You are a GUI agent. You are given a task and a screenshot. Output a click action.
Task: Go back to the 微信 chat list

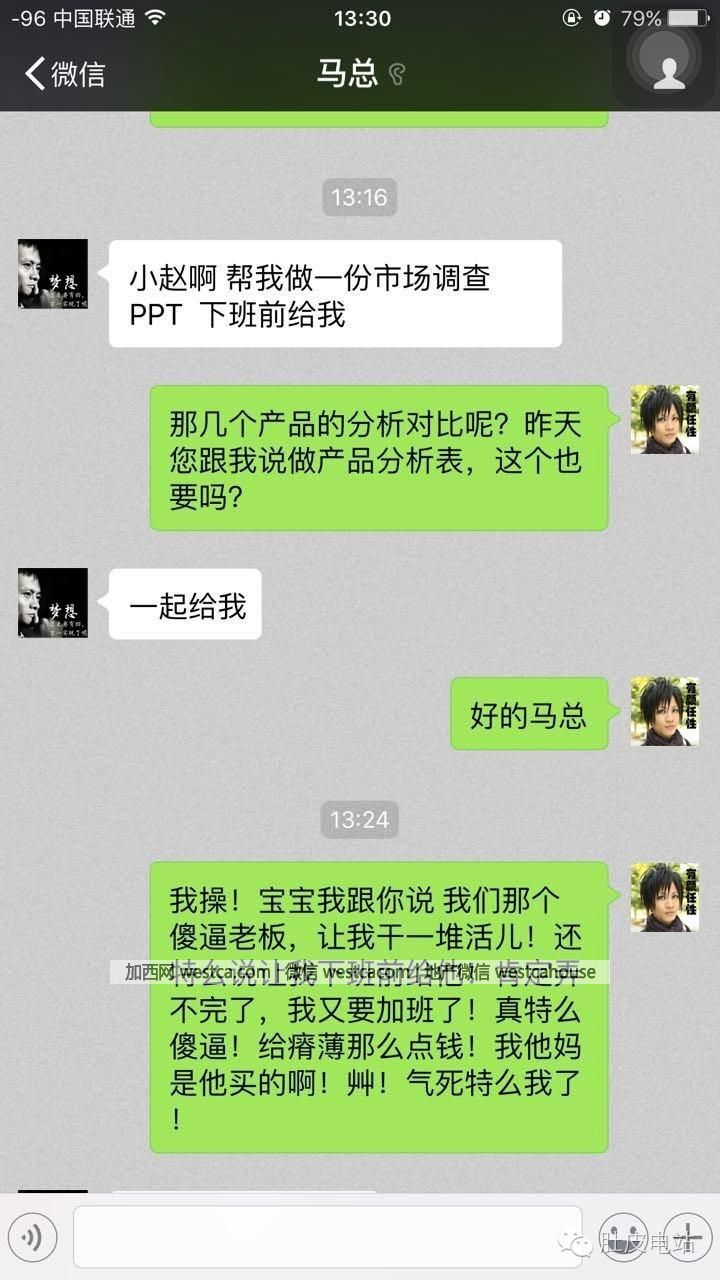coord(65,74)
